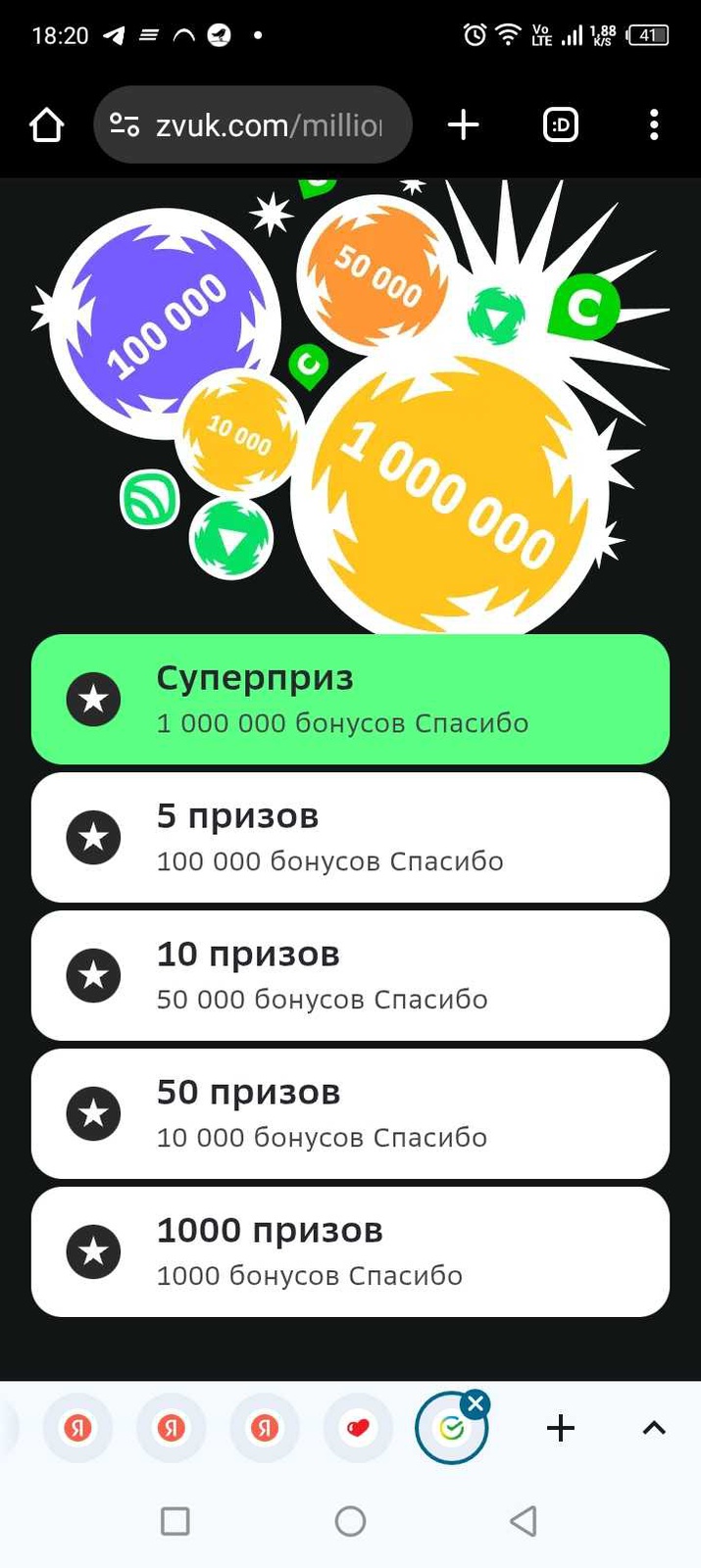Open recent apps from the navigation bar

[175, 1521]
